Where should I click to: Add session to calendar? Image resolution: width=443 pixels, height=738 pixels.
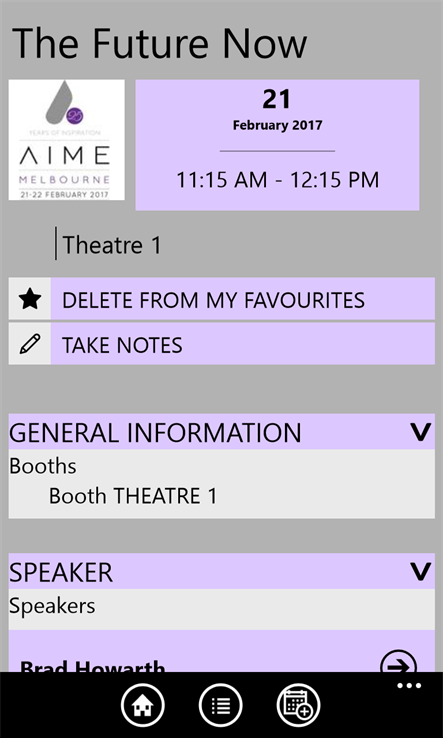pyautogui.click(x=298, y=706)
